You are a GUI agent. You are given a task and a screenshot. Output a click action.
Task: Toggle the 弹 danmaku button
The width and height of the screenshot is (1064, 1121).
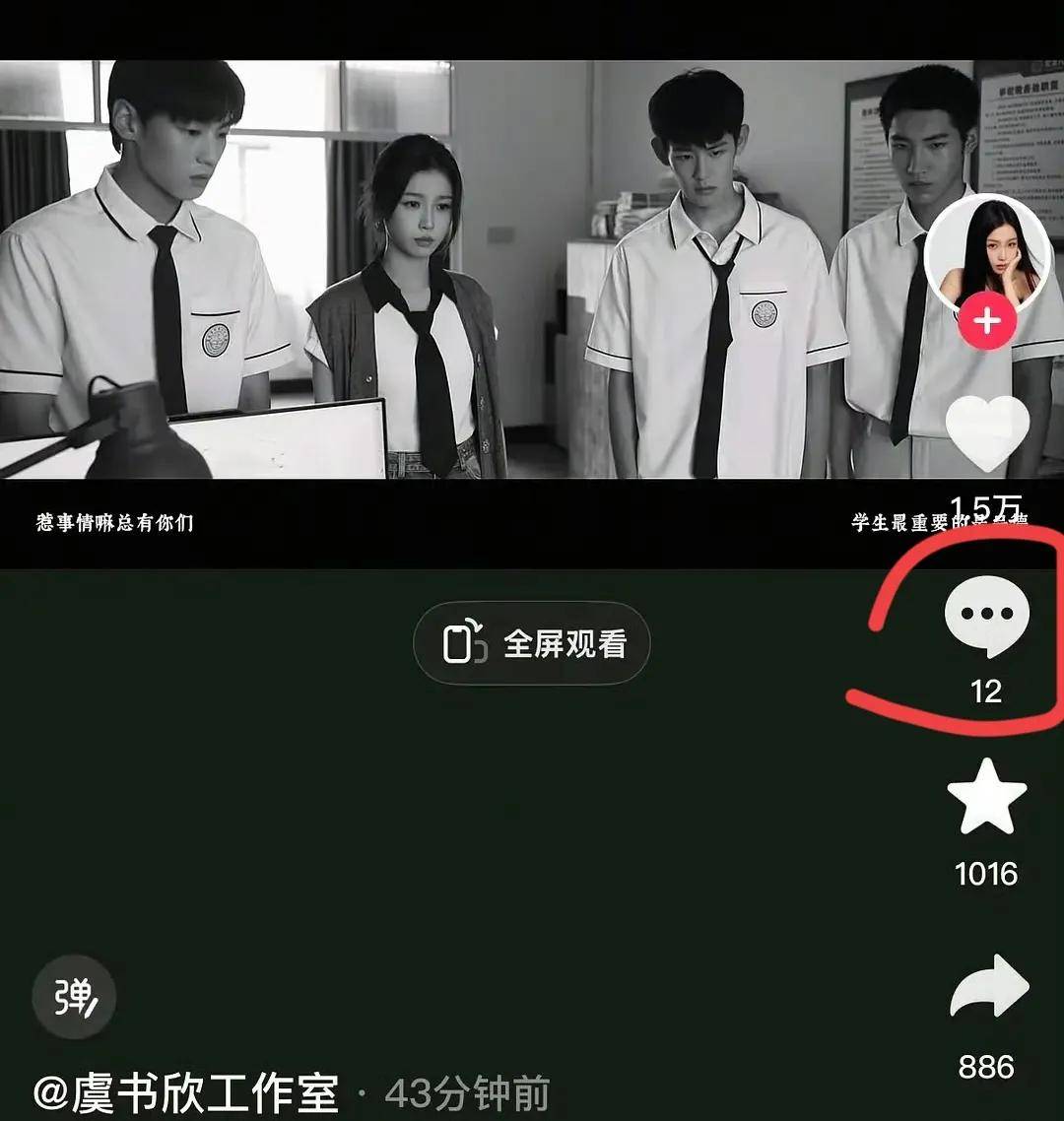(x=74, y=999)
